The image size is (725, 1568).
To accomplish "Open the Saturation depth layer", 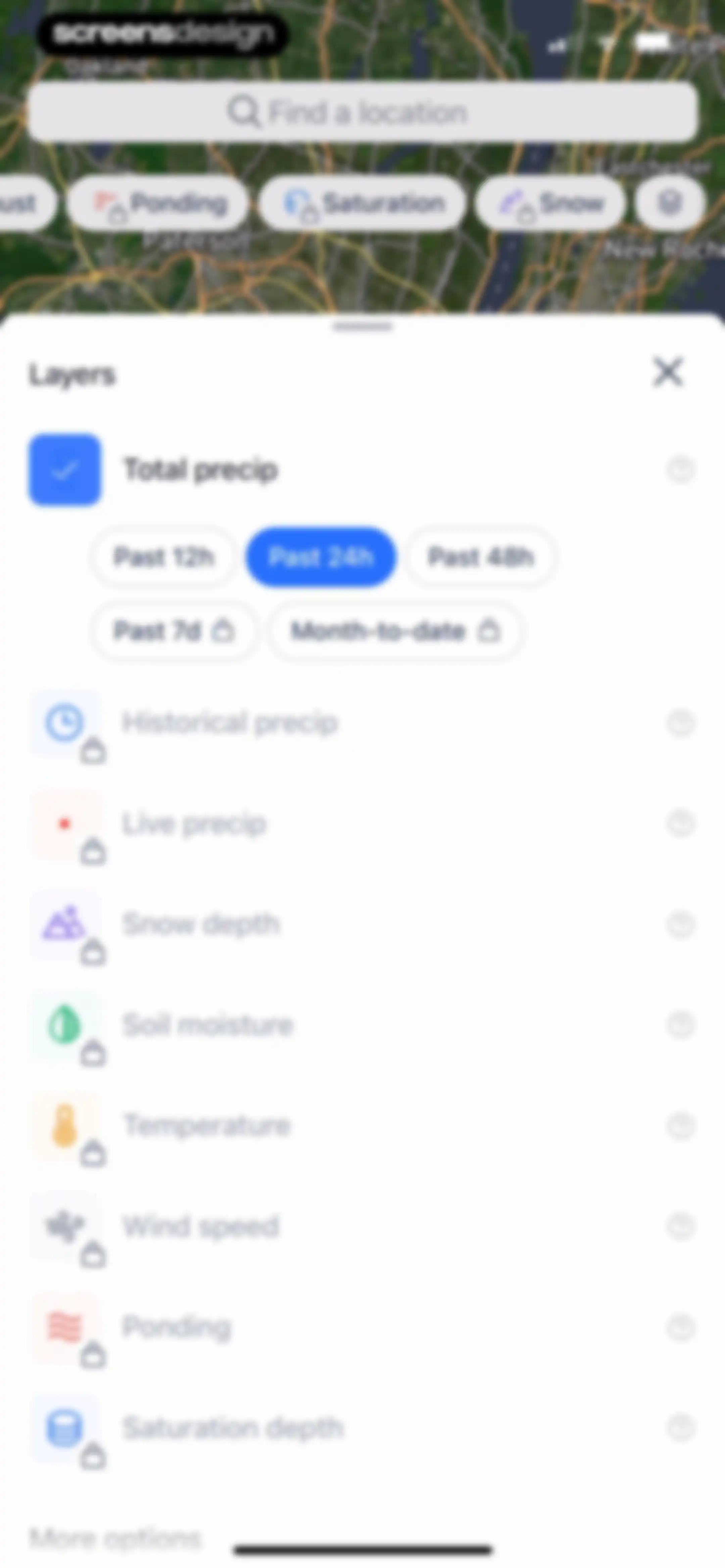I will [x=362, y=1428].
